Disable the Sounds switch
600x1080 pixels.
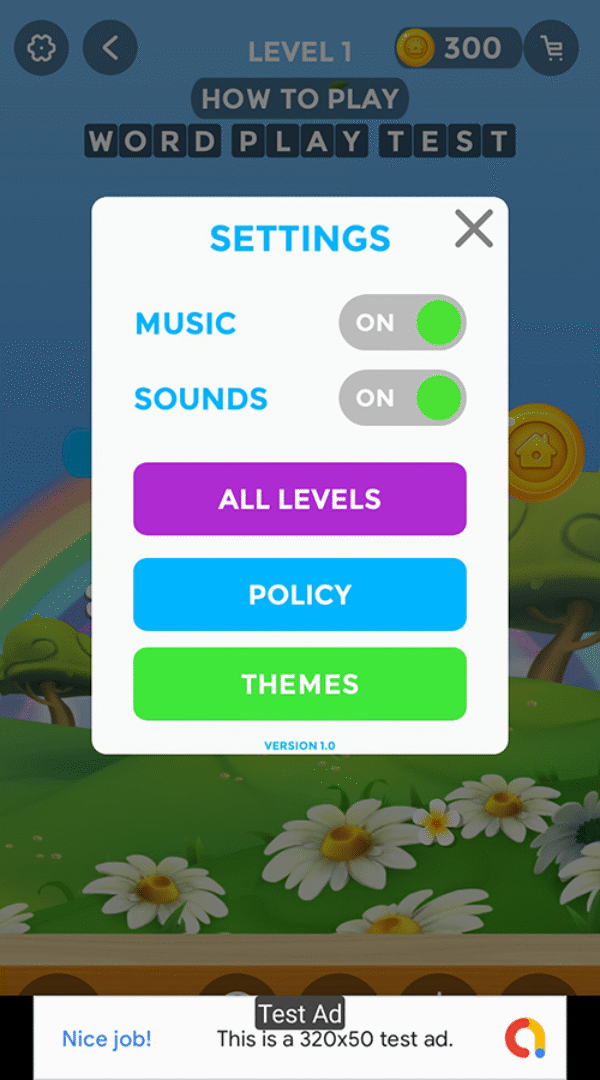(402, 398)
